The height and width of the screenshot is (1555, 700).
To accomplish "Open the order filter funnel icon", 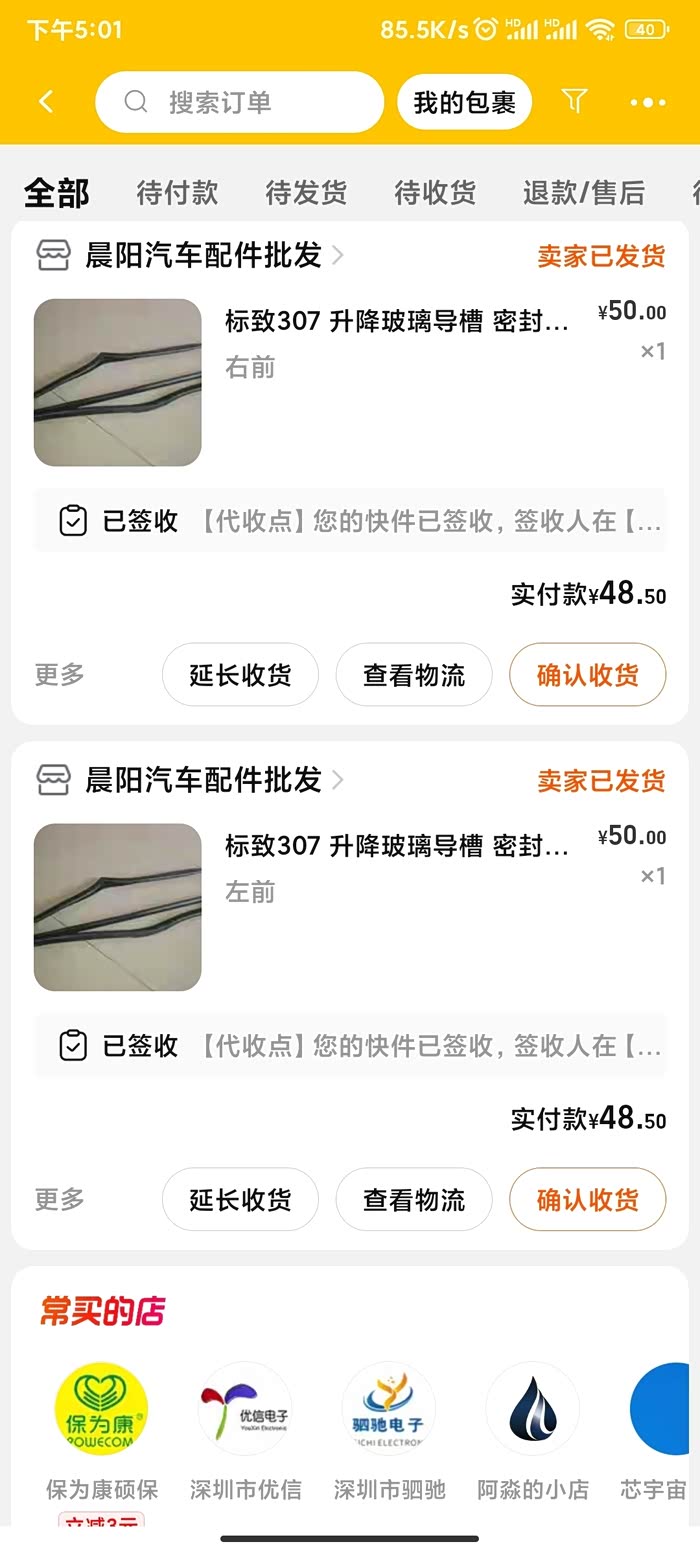I will 574,101.
